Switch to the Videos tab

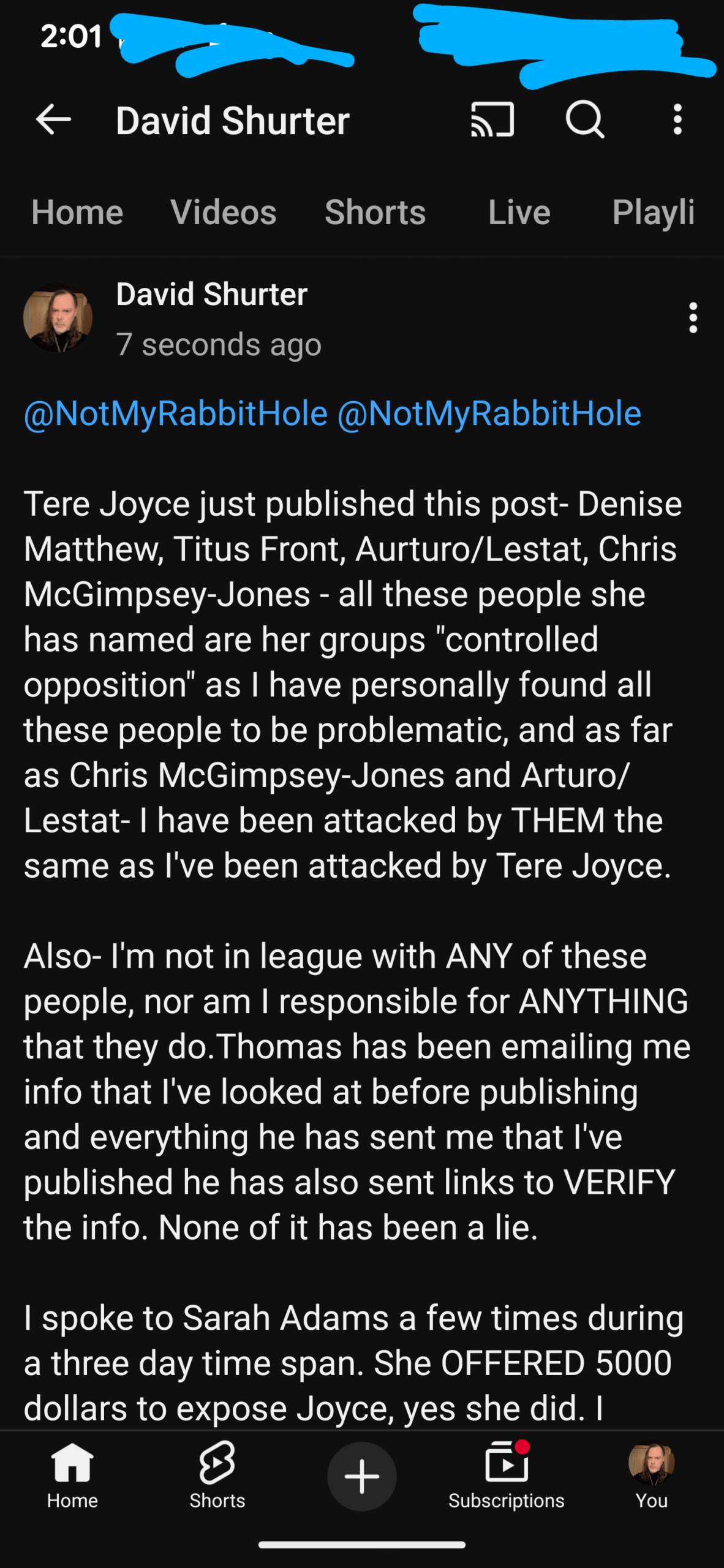click(x=224, y=213)
